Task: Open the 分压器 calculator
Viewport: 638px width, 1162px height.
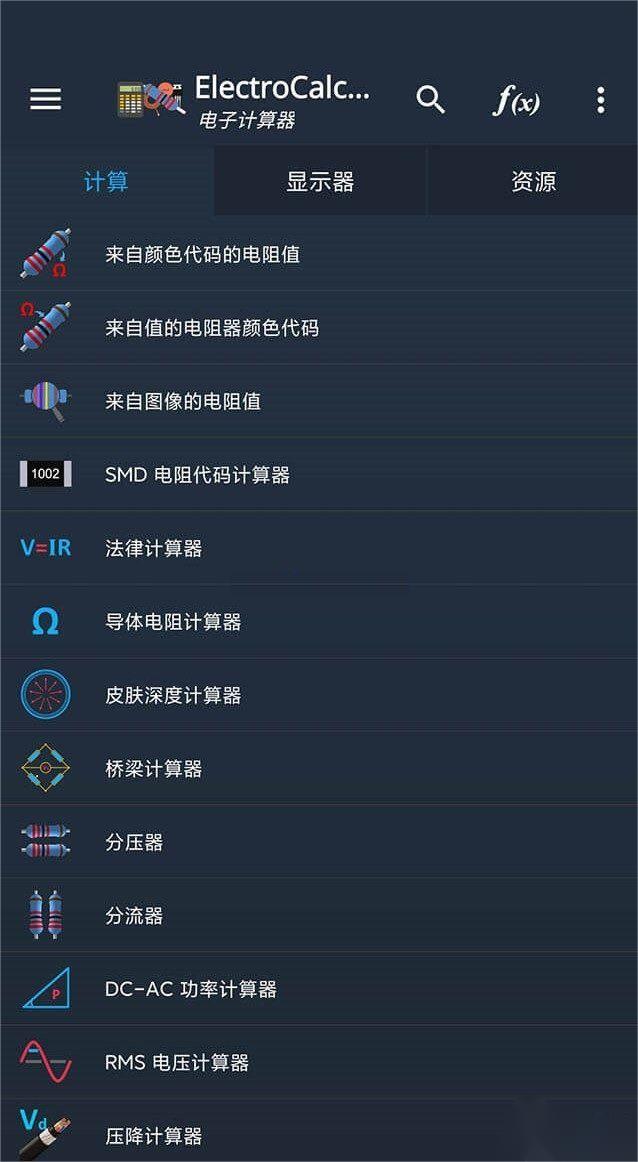Action: [134, 842]
